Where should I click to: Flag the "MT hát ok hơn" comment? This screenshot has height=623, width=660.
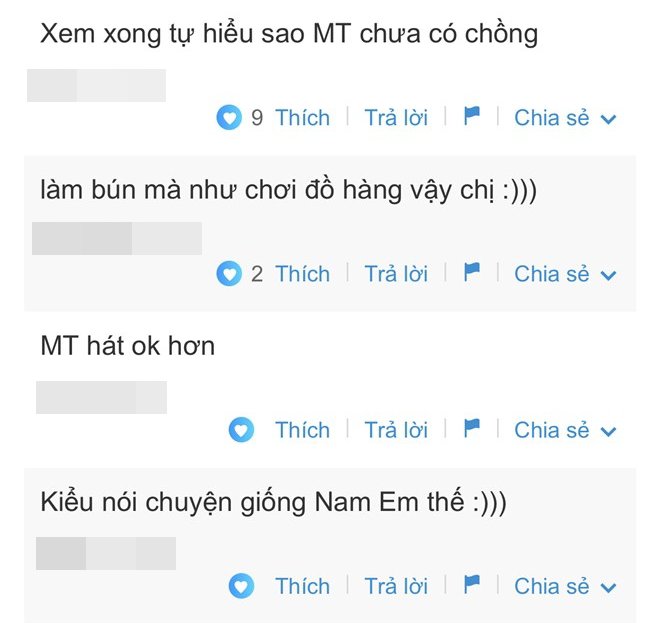tap(472, 429)
